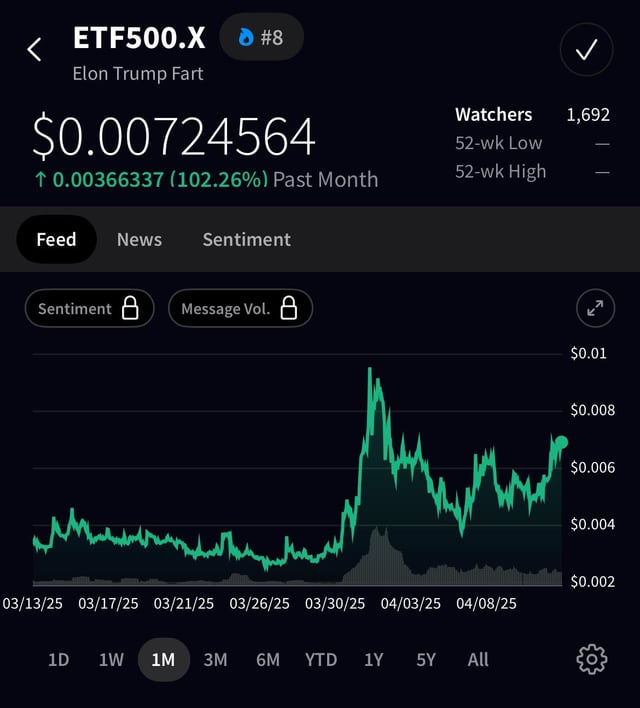
Task: Select the 3M time range
Action: [x=215, y=659]
